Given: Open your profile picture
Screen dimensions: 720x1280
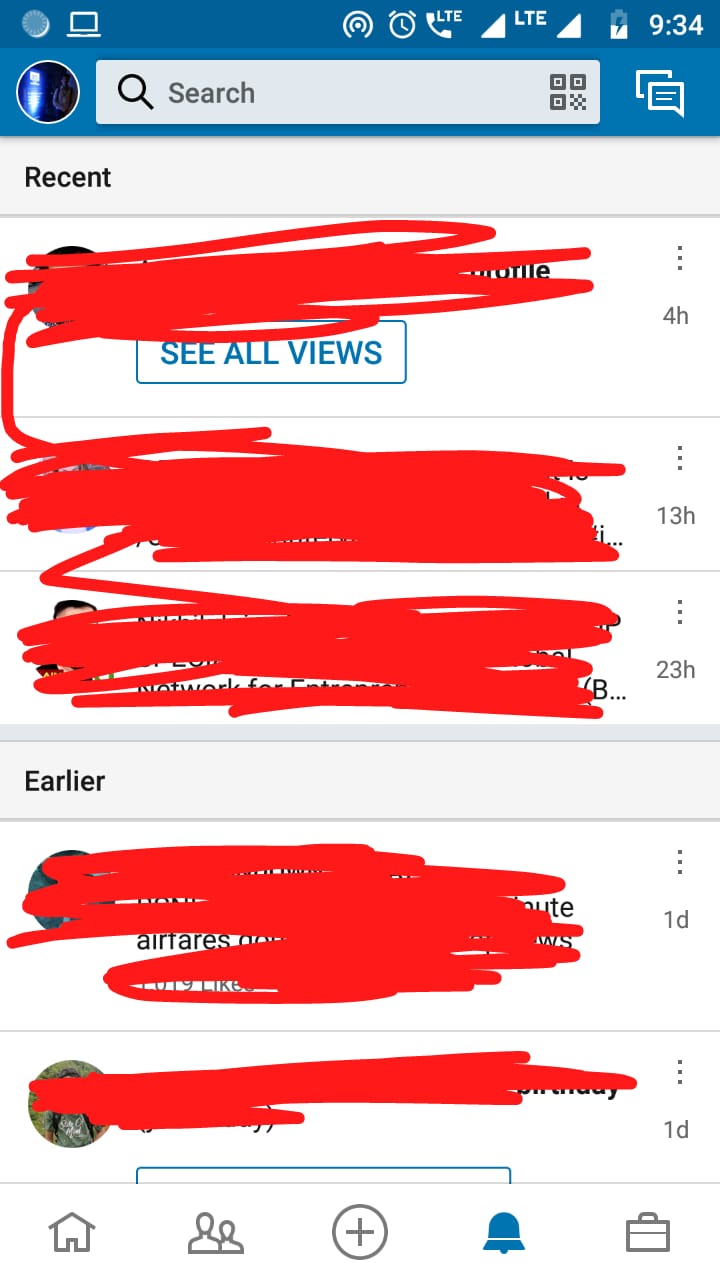Looking at the screenshot, I should coord(48,92).
